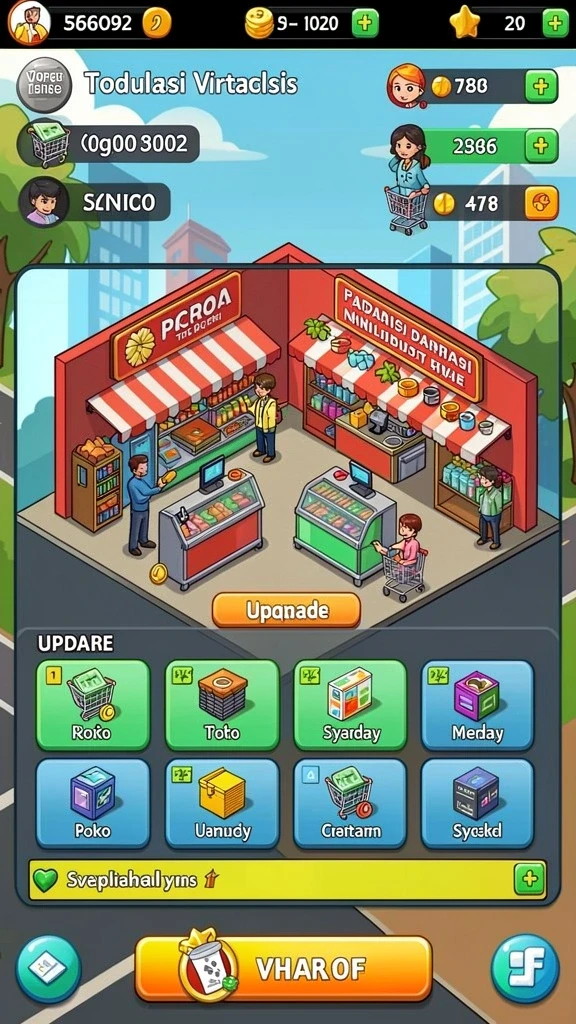Open the round blue button at bottom right
Image resolution: width=576 pixels, height=1024 pixels.
tap(525, 968)
